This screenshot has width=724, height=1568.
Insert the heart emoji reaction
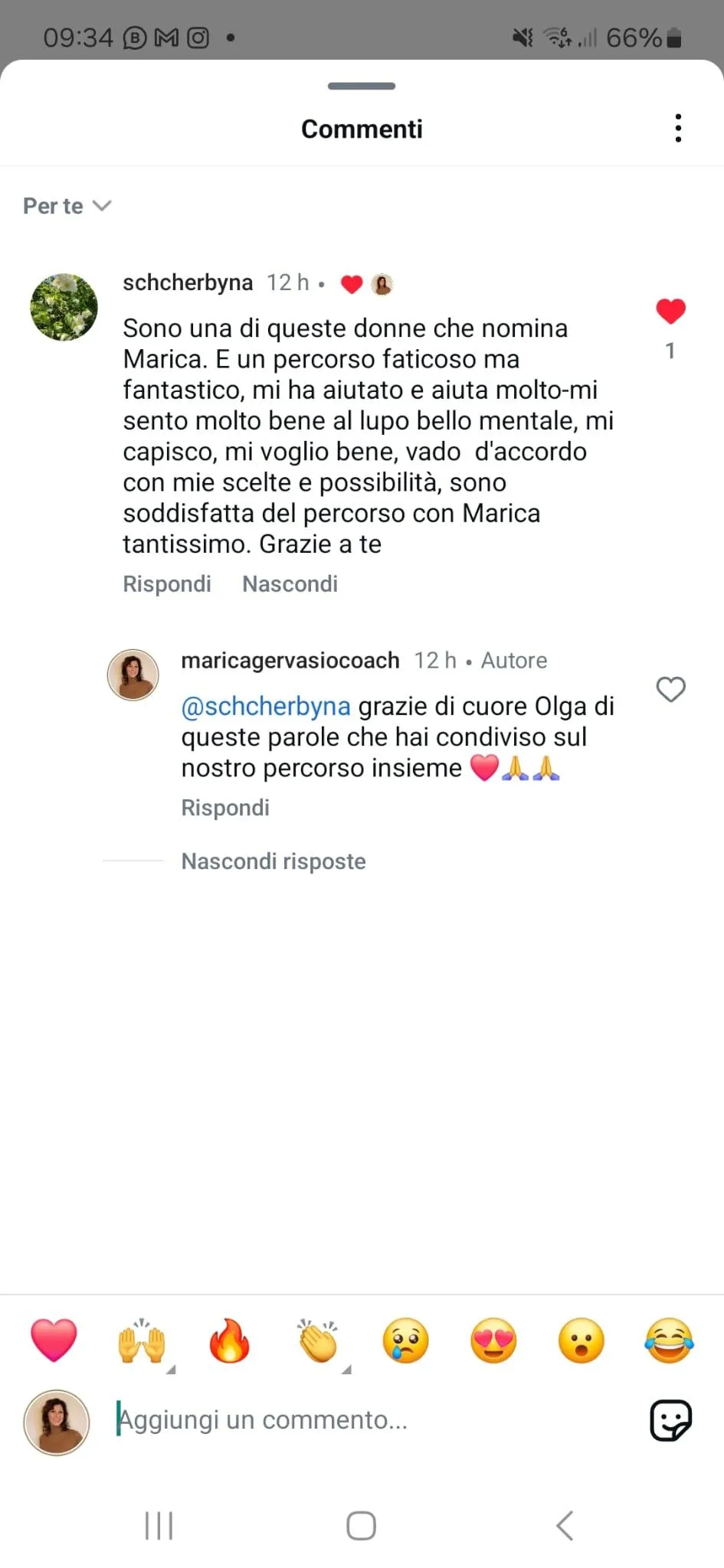pos(54,1341)
